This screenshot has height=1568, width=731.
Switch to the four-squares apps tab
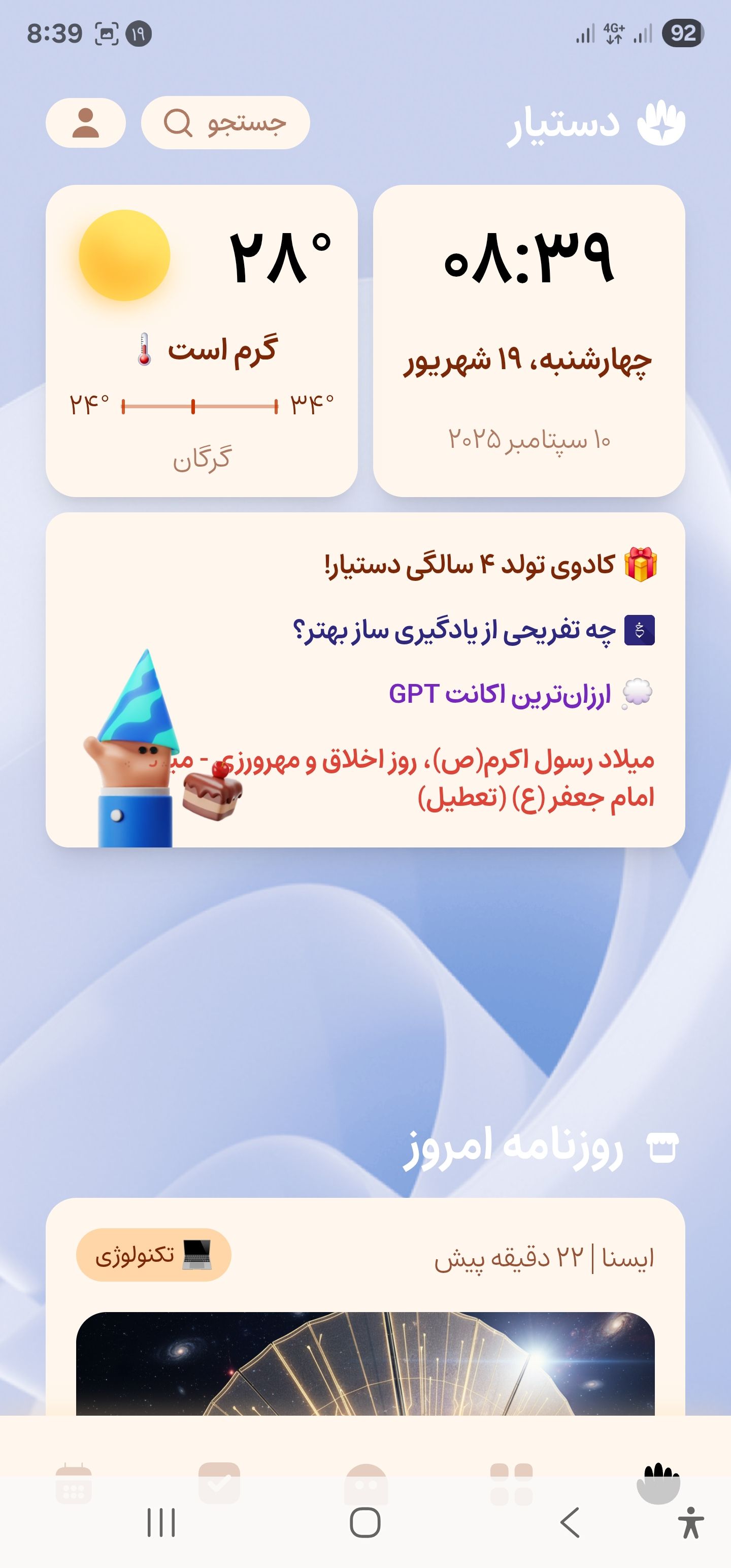[x=511, y=1484]
